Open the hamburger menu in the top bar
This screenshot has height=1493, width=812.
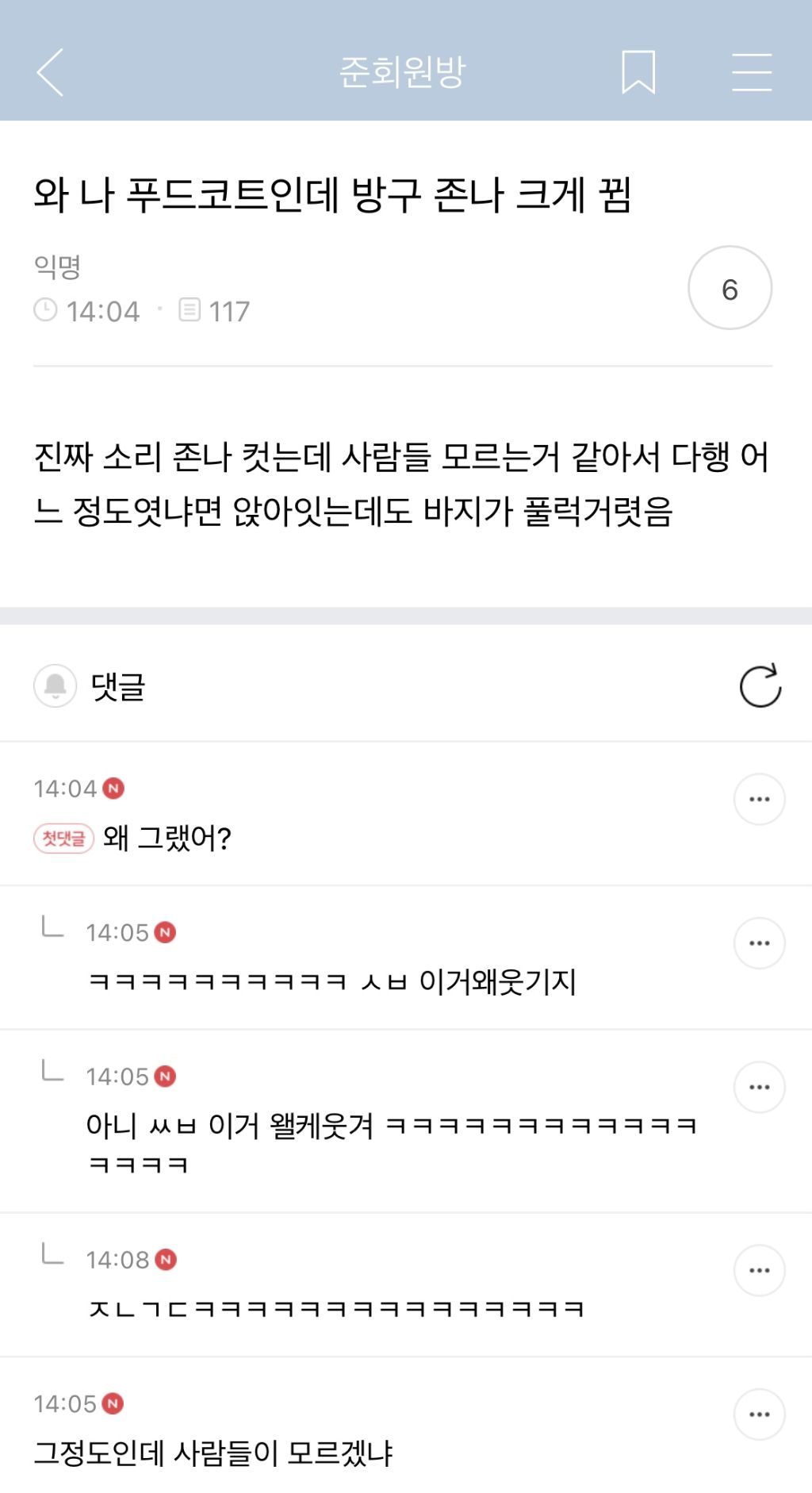[752, 71]
